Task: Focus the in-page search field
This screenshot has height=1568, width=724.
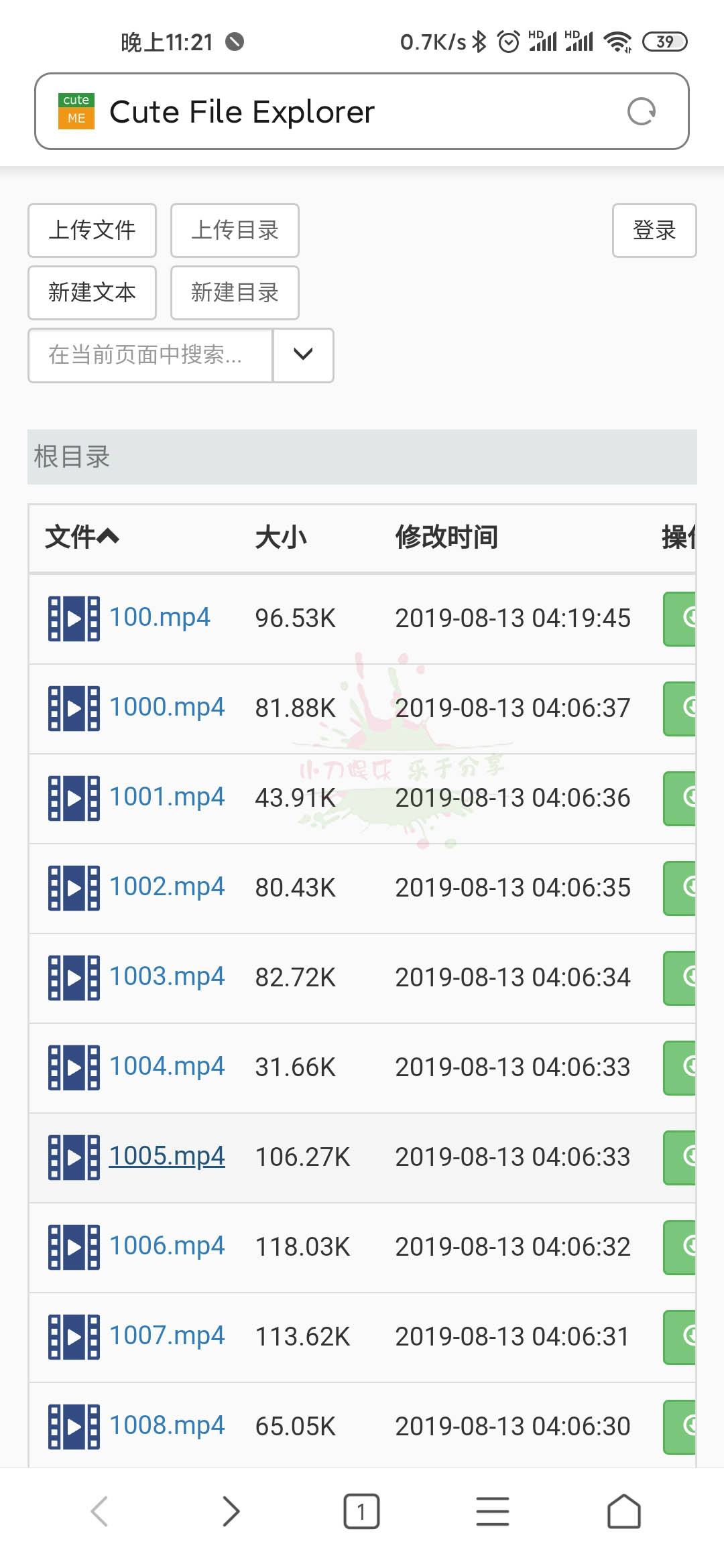Action: (150, 355)
